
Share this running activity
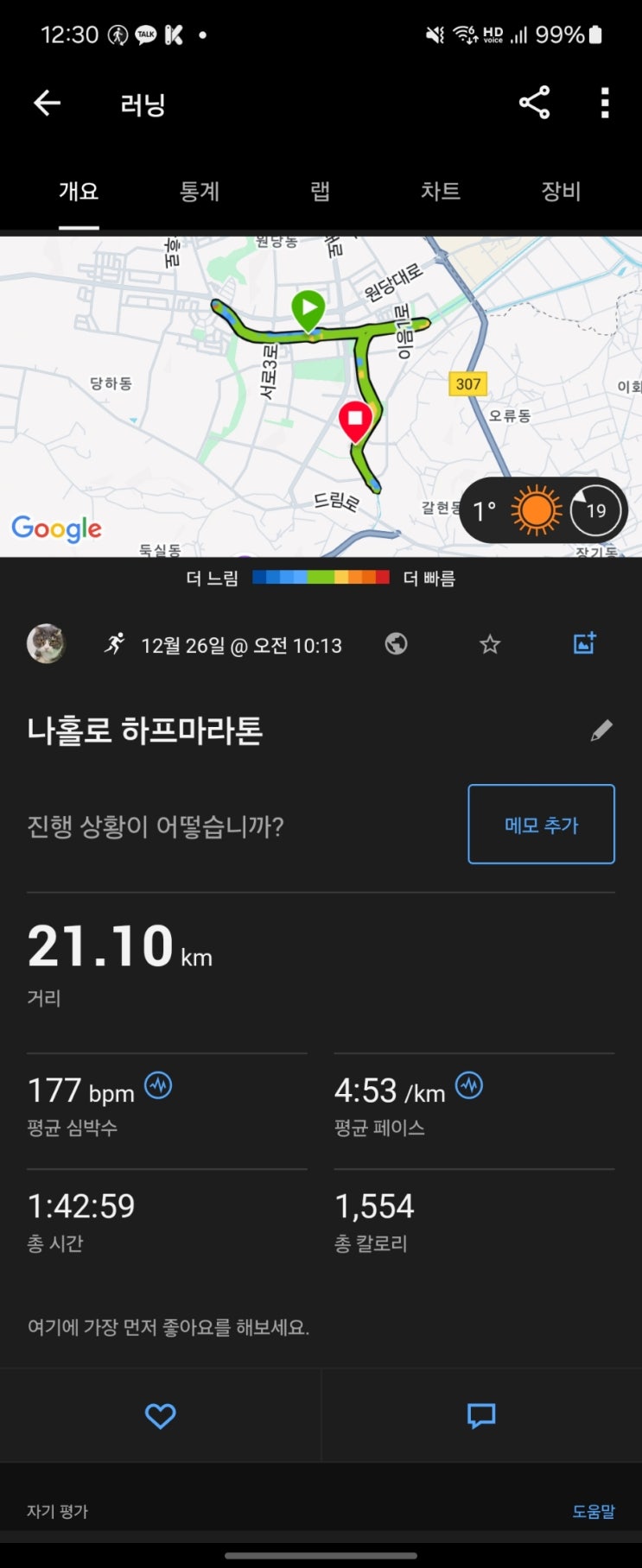534,103
